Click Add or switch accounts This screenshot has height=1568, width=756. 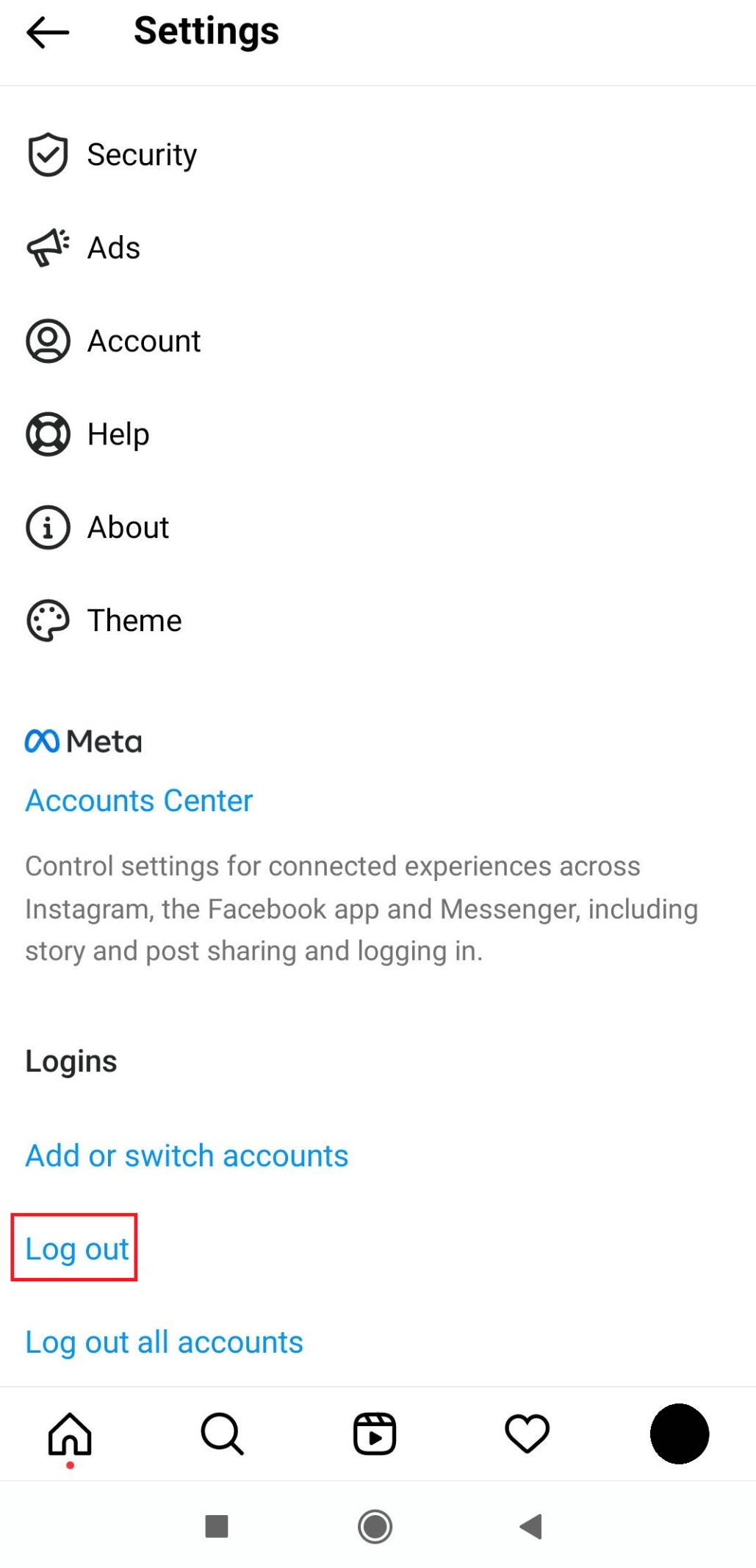point(186,1155)
